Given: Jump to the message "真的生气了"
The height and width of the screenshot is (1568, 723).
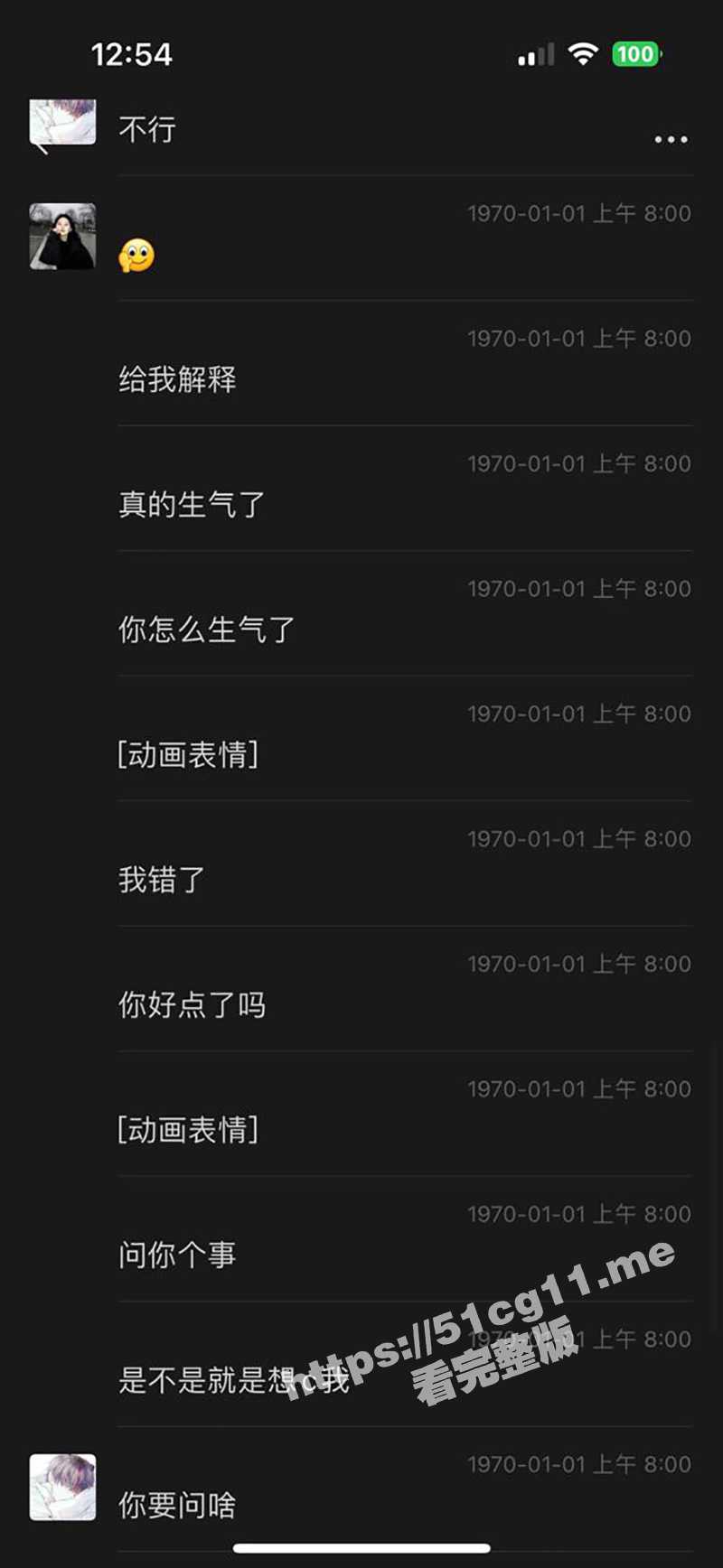Looking at the screenshot, I should (x=192, y=504).
